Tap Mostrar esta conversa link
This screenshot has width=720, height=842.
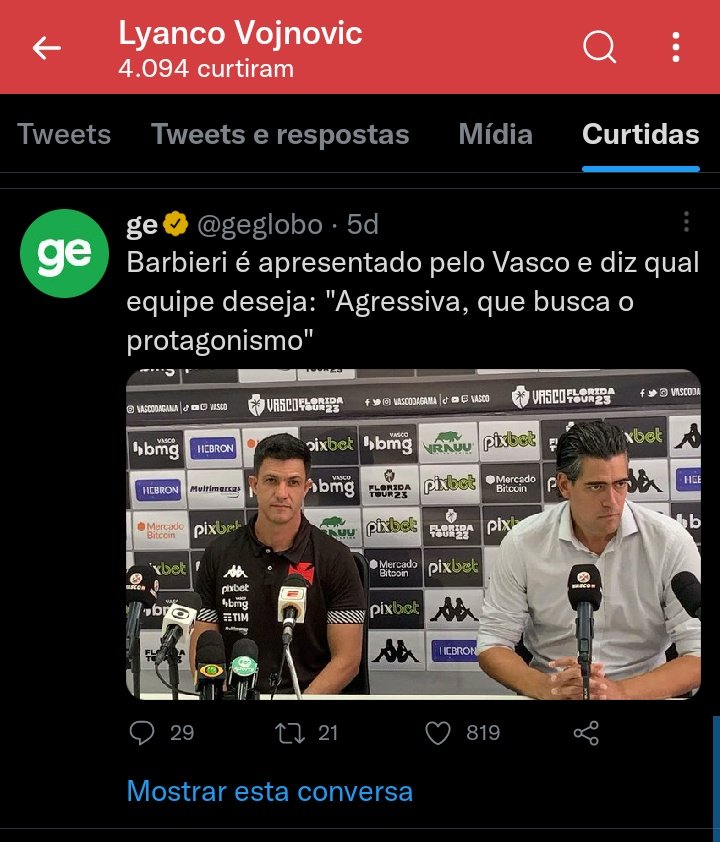[x=269, y=791]
